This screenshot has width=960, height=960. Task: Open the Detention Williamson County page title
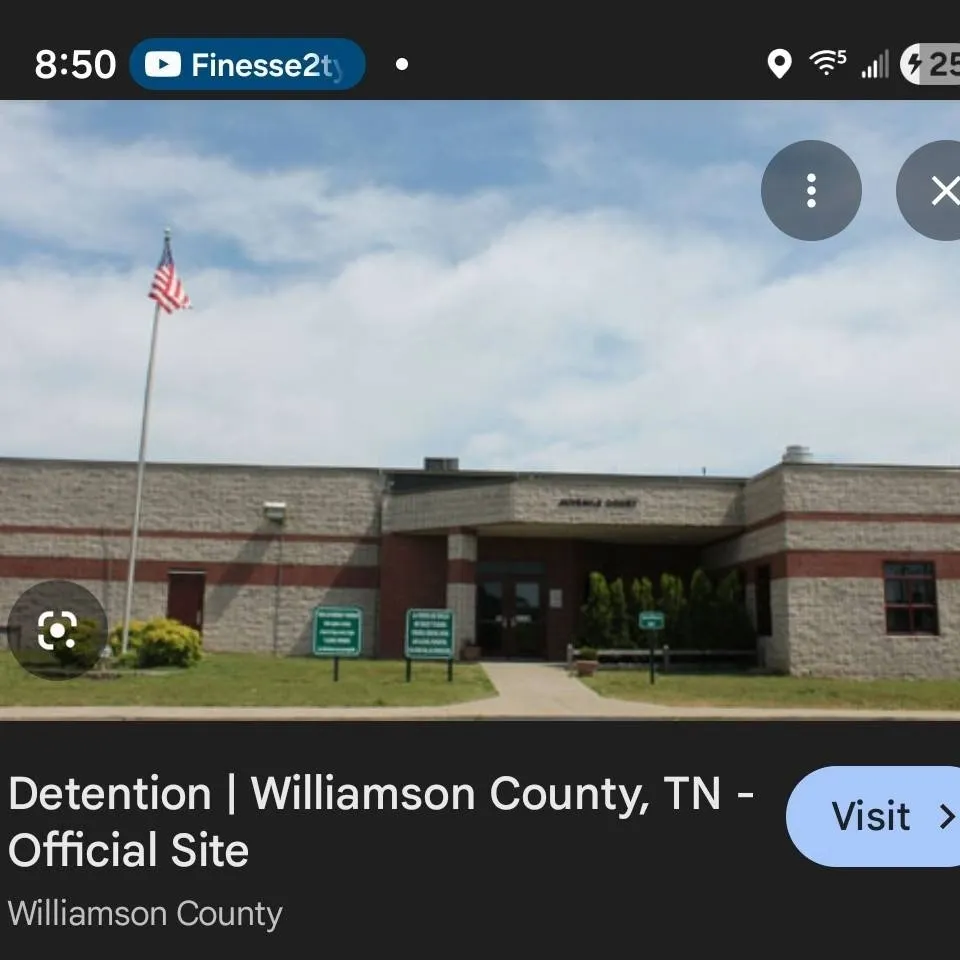coord(380,822)
